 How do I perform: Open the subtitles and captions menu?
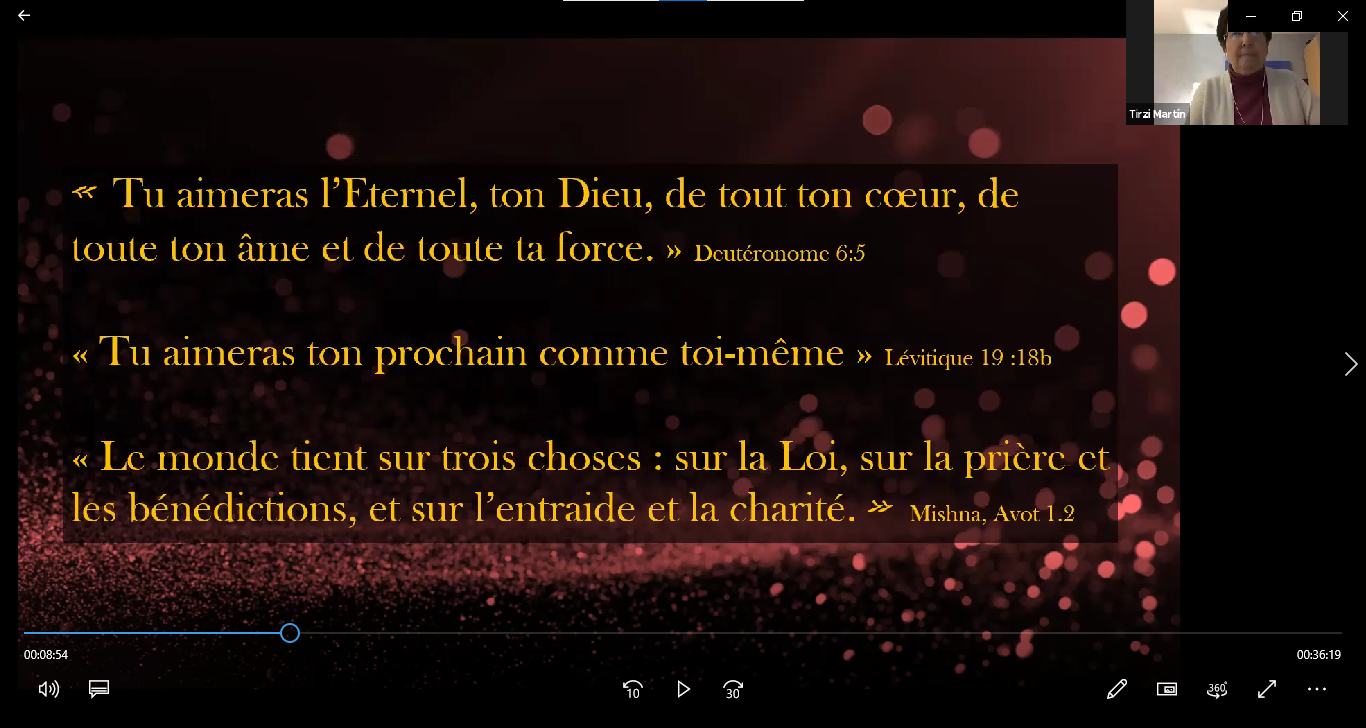98,689
